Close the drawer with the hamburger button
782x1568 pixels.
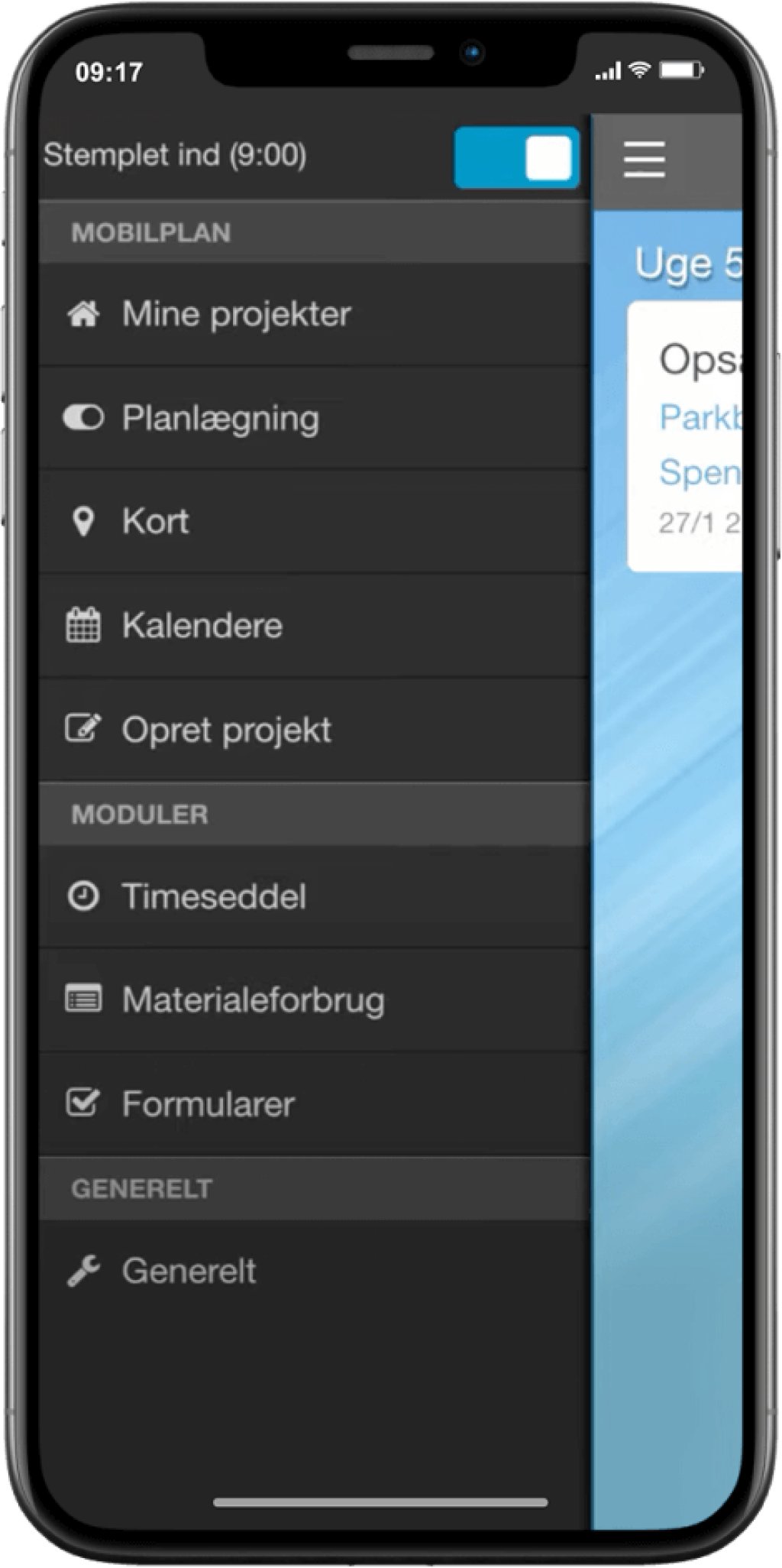click(644, 160)
